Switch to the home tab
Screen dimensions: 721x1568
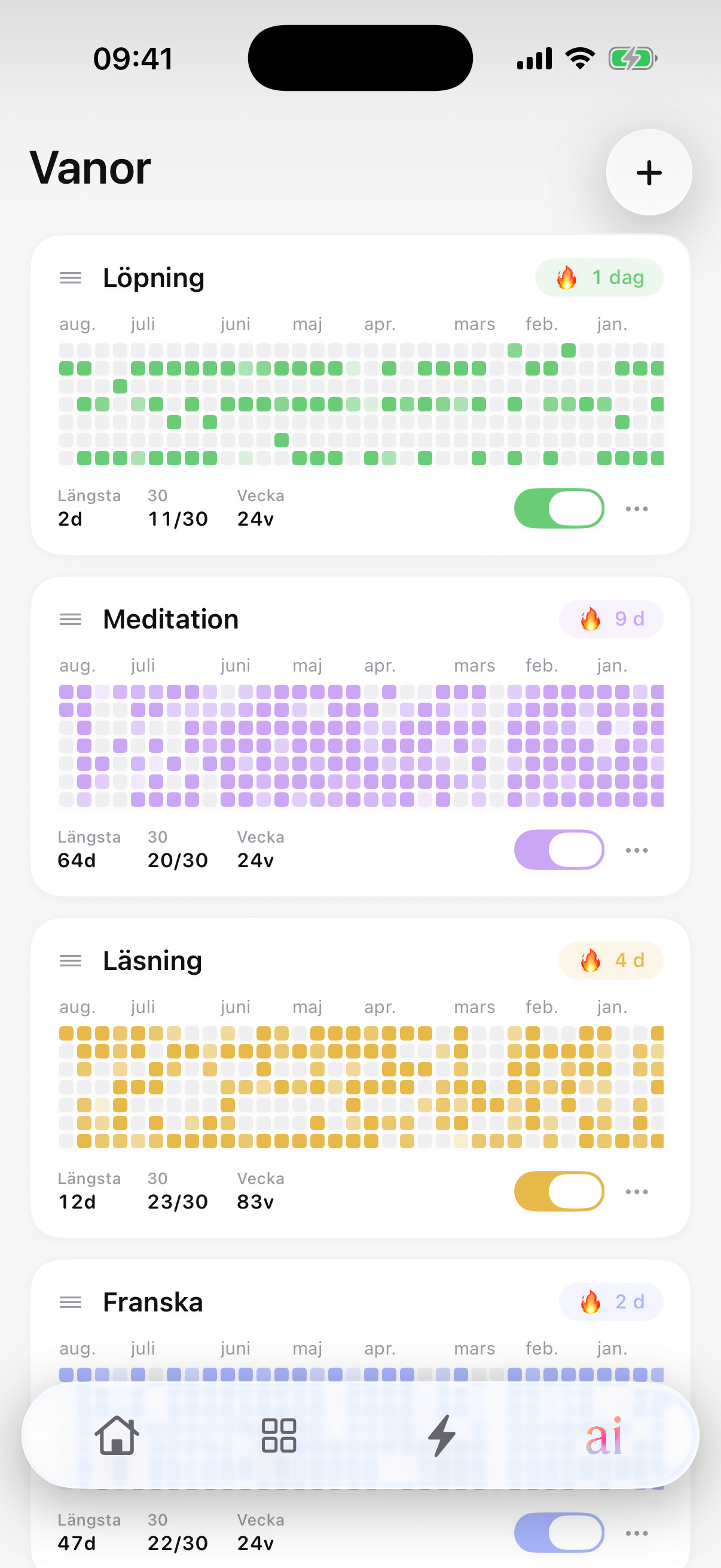coord(117,1435)
